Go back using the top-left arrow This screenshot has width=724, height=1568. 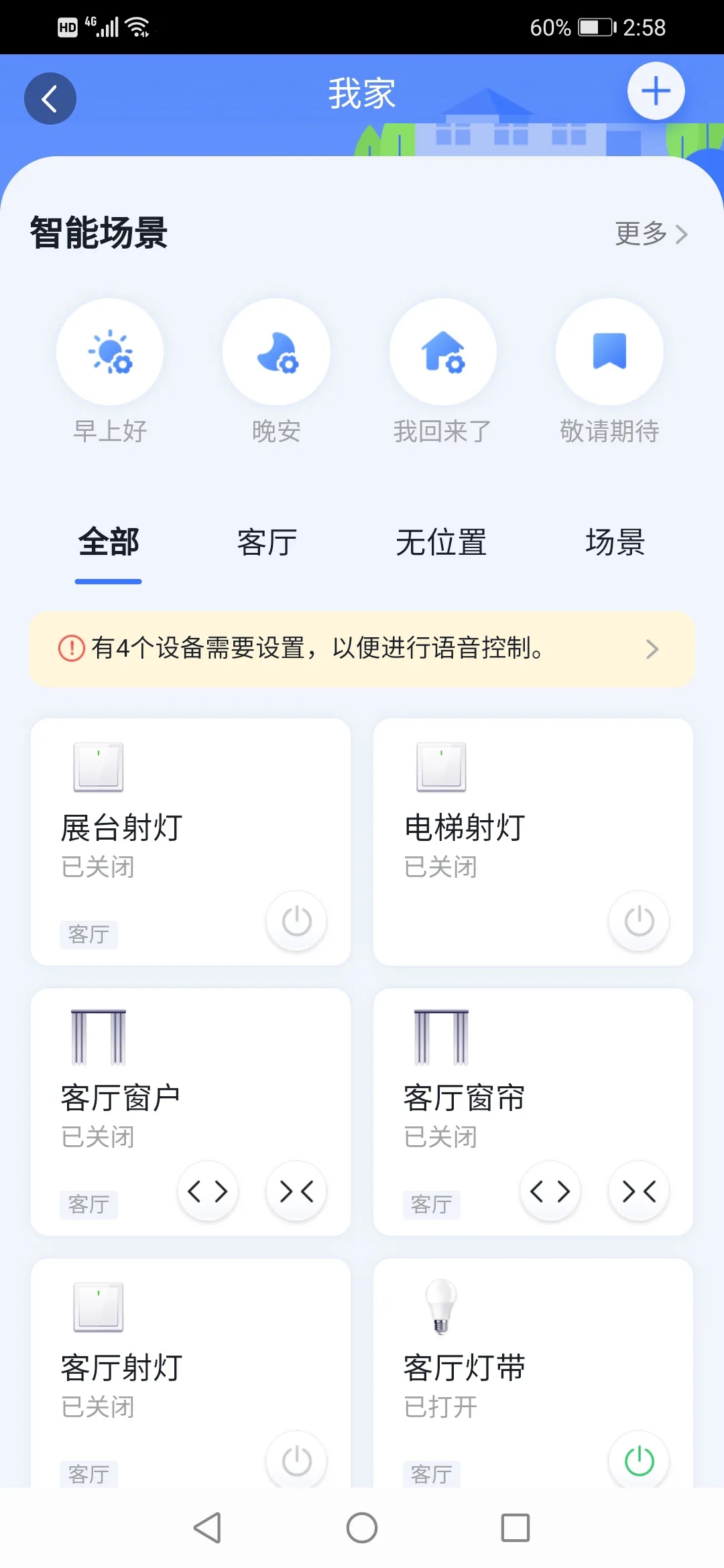(x=50, y=99)
